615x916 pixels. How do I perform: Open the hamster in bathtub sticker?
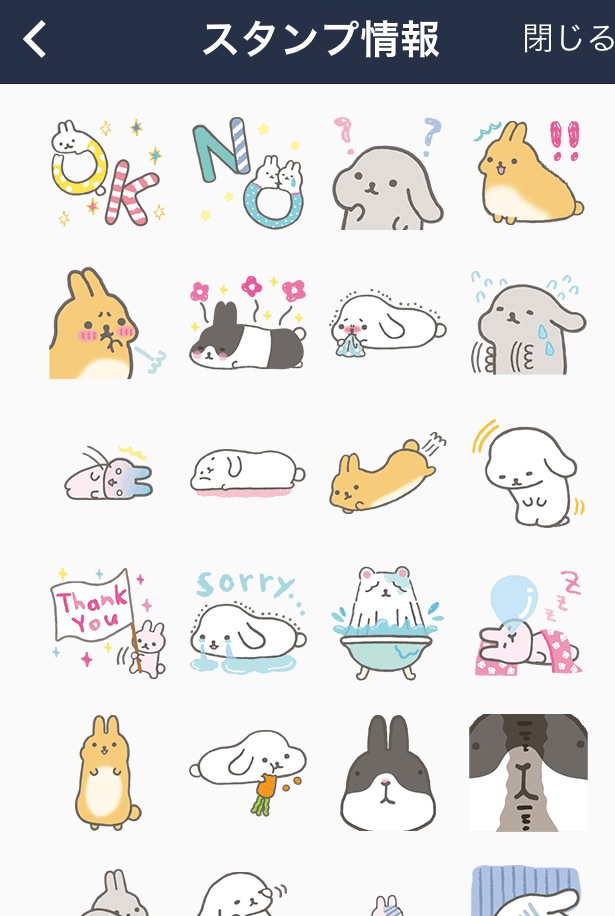coord(388,622)
